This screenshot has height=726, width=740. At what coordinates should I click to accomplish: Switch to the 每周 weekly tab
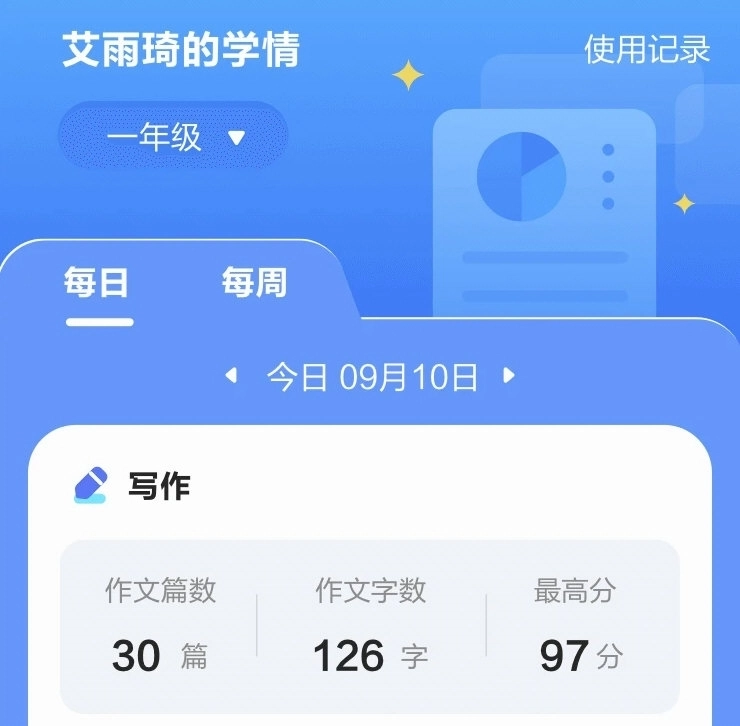click(254, 284)
